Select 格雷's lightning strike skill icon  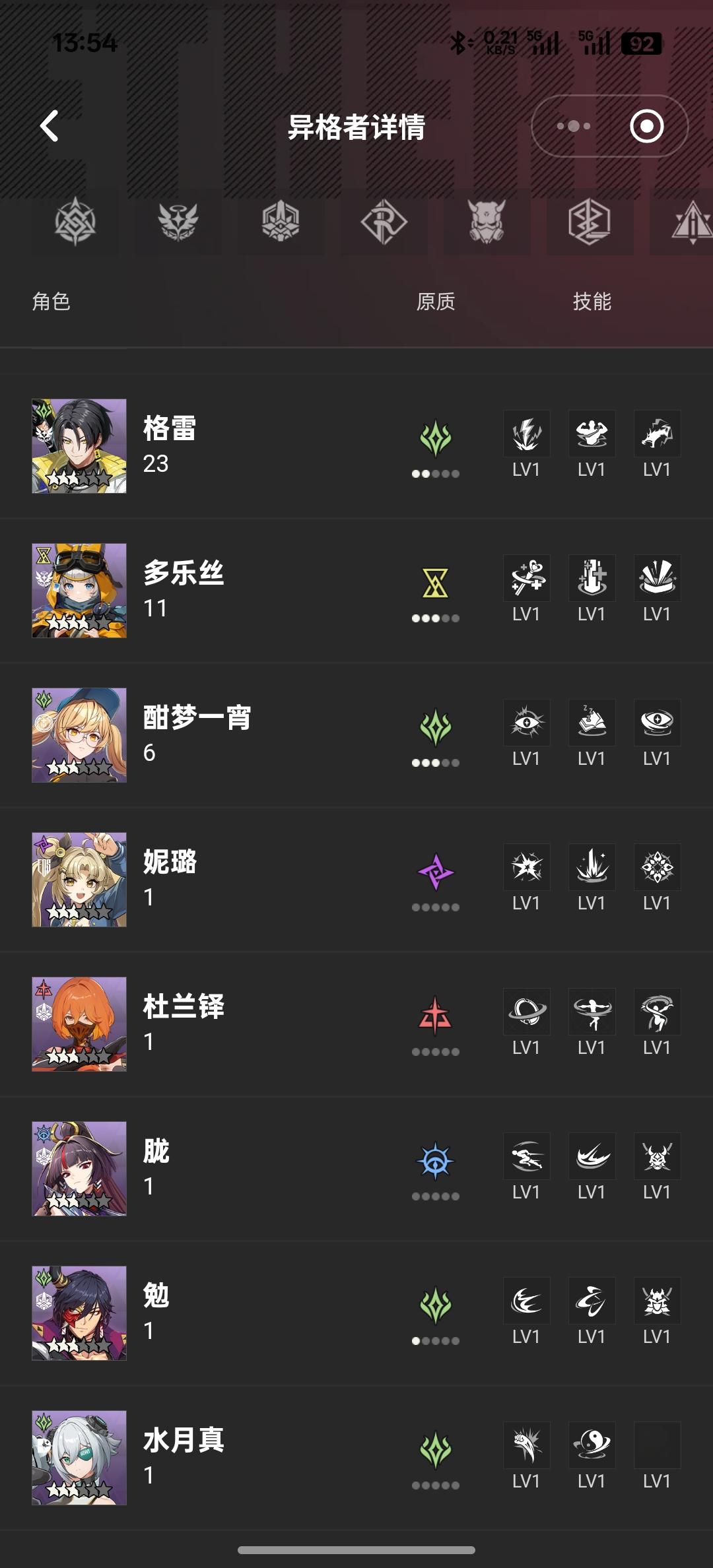tap(527, 434)
